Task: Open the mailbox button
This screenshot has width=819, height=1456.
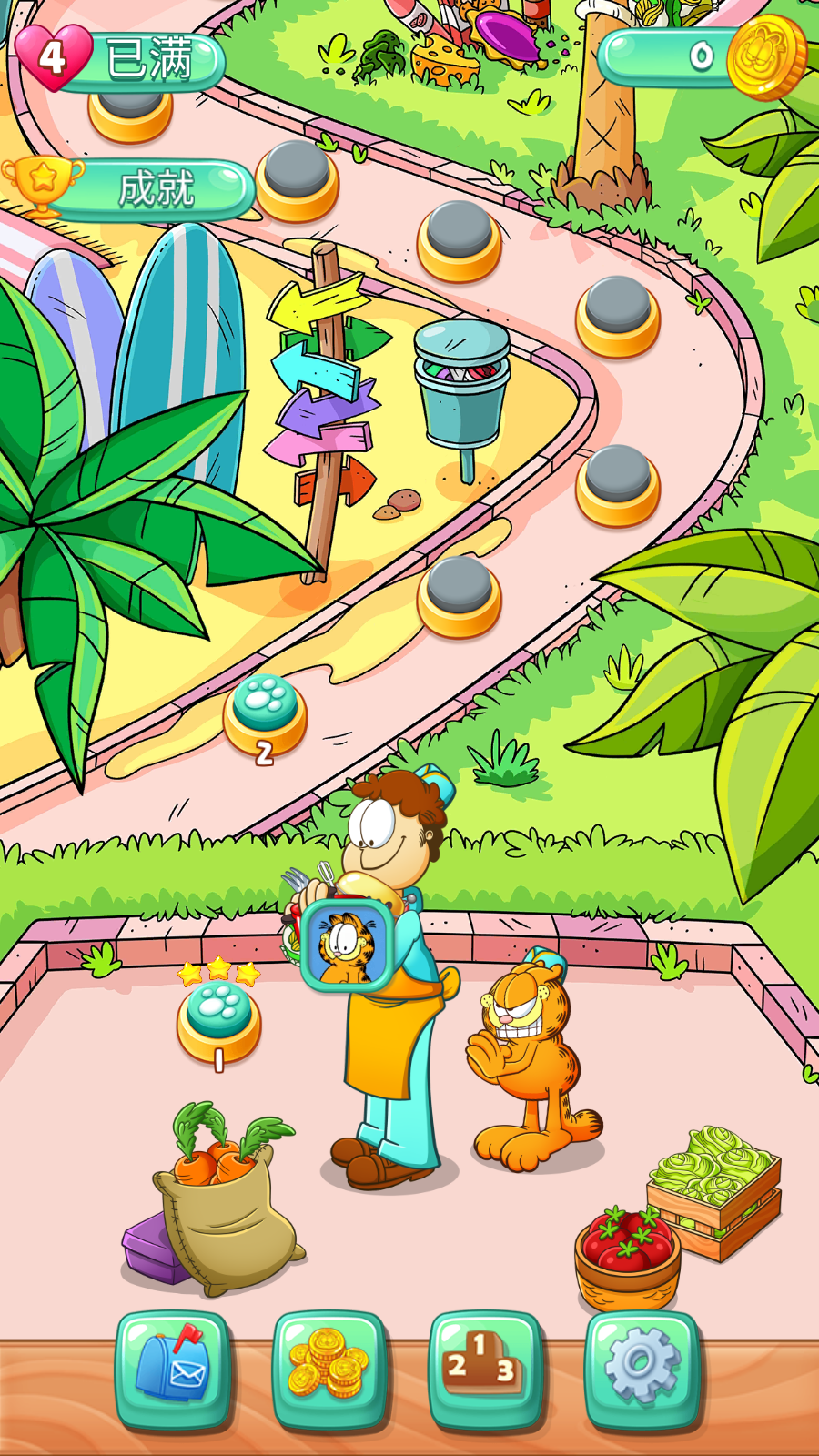Action: (173, 1368)
